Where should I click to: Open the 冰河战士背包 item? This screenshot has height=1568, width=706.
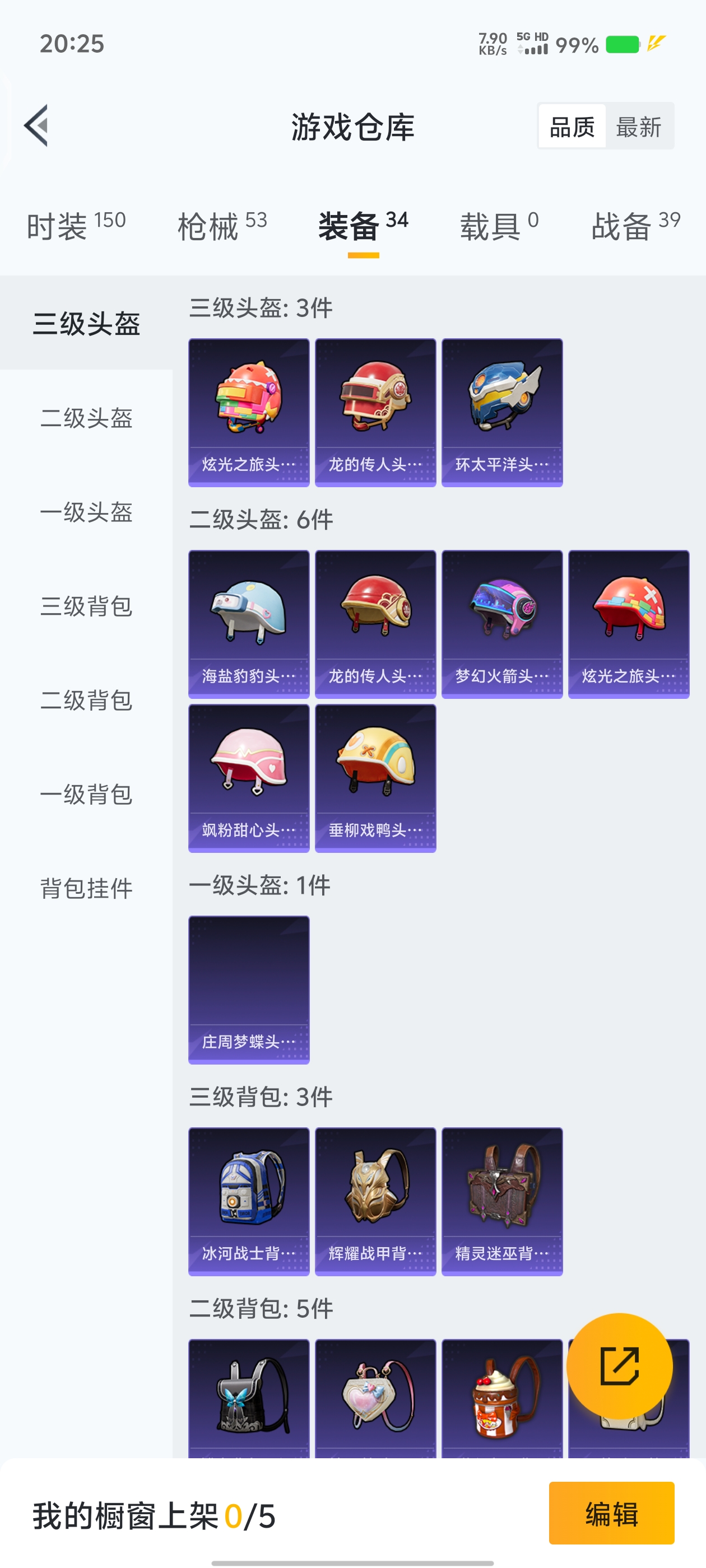249,1201
